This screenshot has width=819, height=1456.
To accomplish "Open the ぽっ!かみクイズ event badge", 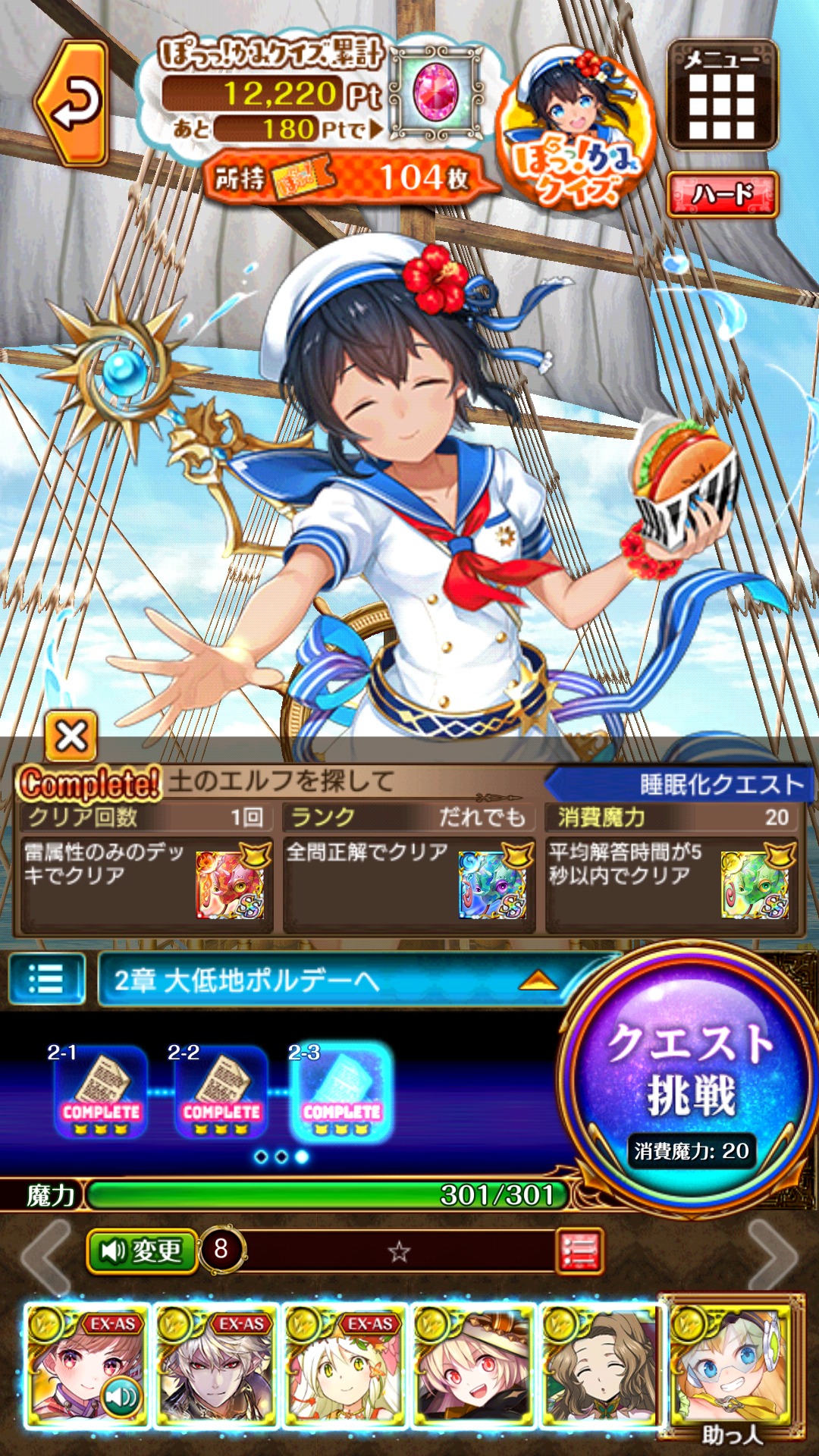I will coord(574,129).
